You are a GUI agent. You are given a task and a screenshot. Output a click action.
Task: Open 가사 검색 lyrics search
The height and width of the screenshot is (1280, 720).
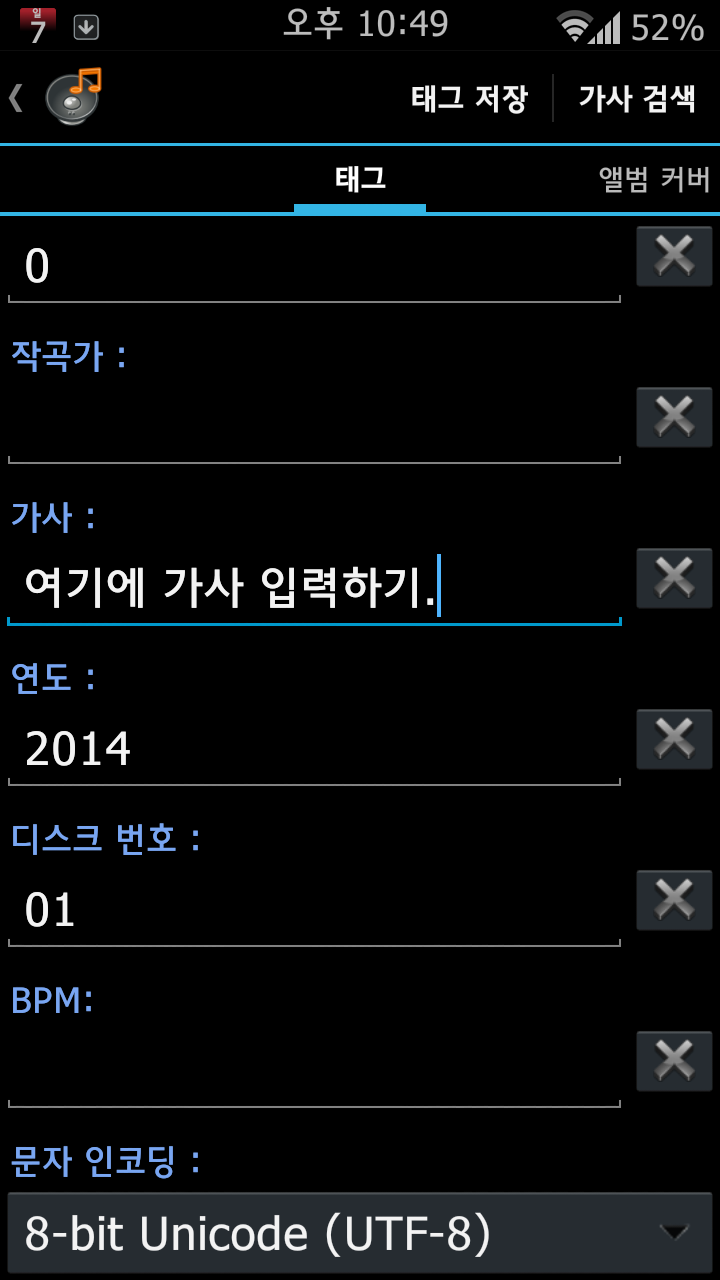[637, 98]
